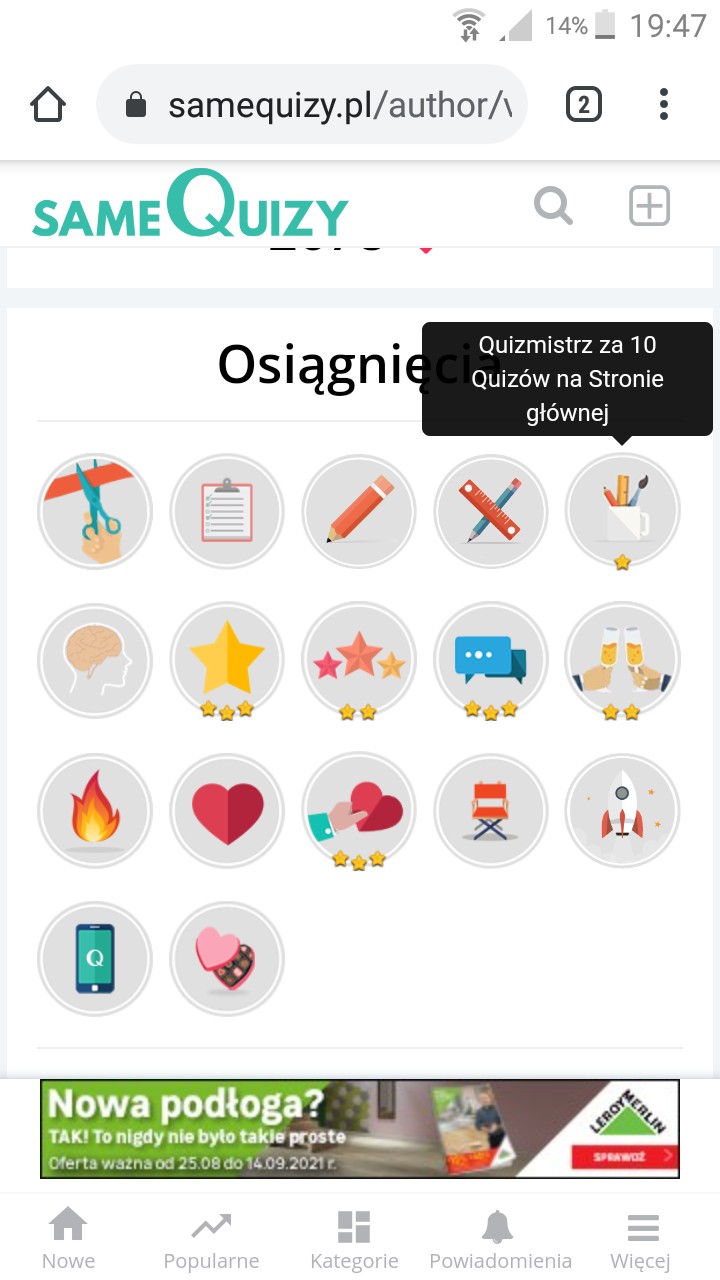
Task: Select the chocolate heart box badge
Action: pos(227,958)
